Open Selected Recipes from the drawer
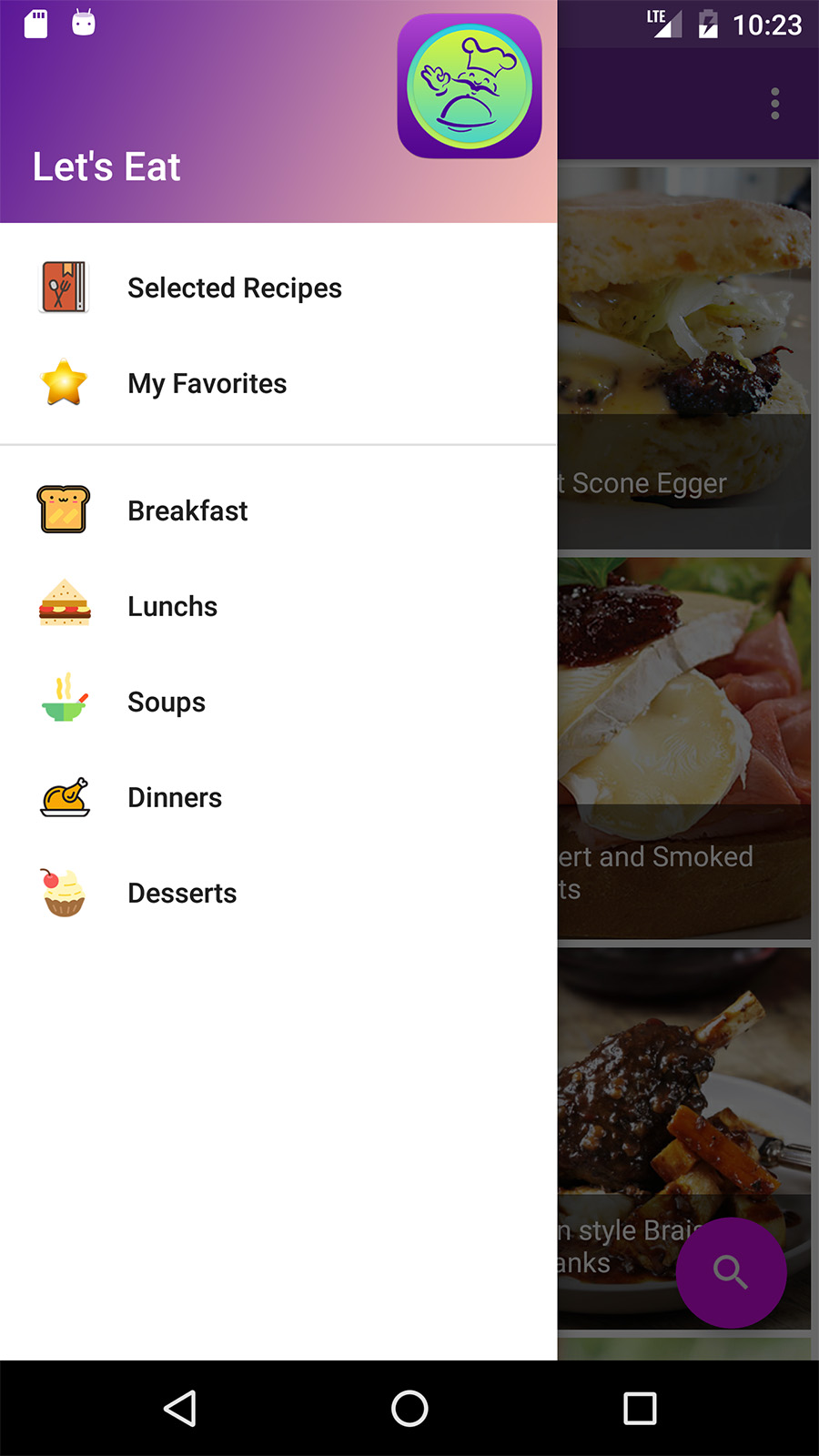Image resolution: width=819 pixels, height=1456 pixels. pyautogui.click(x=235, y=288)
